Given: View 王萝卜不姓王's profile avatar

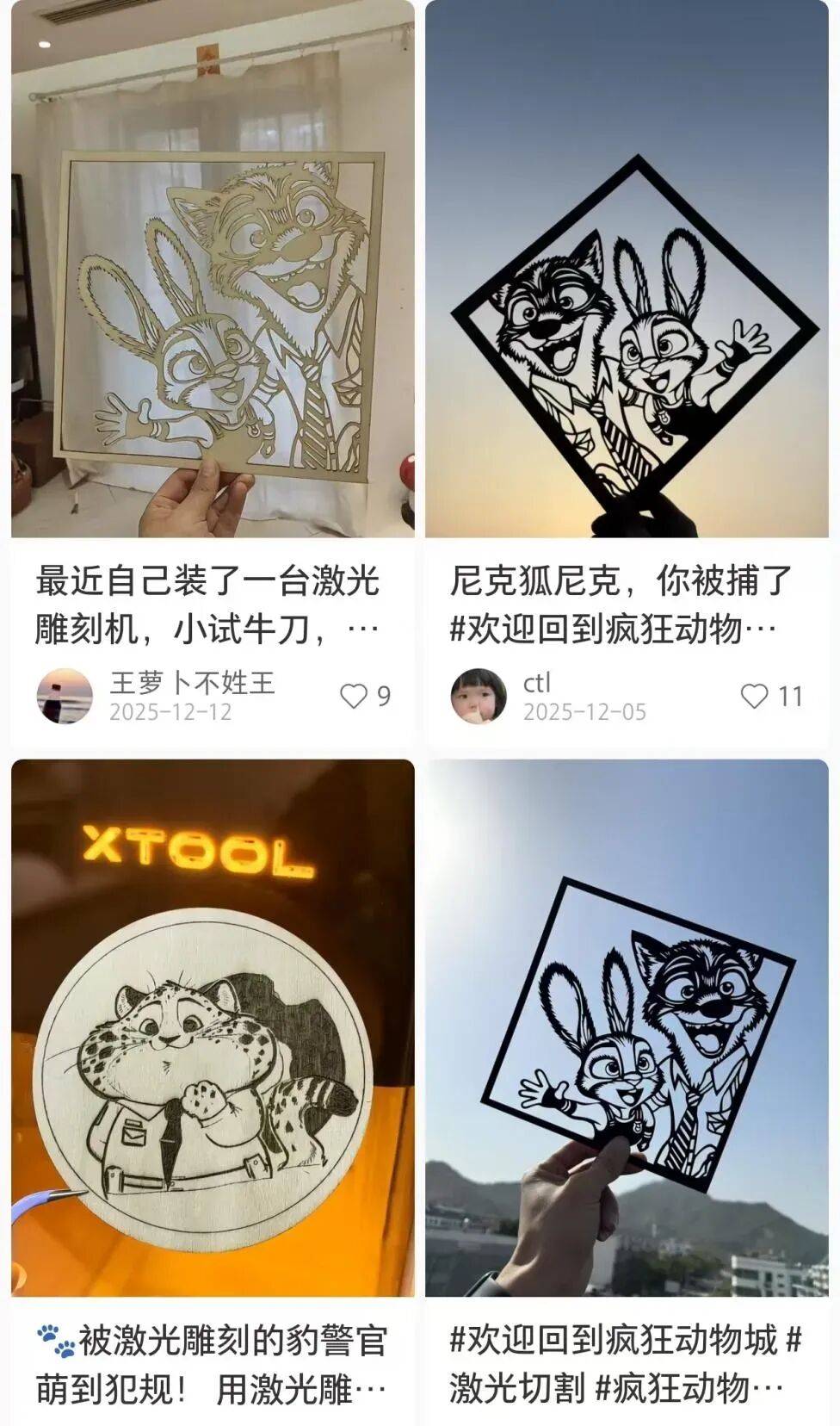Looking at the screenshot, I should (65, 696).
